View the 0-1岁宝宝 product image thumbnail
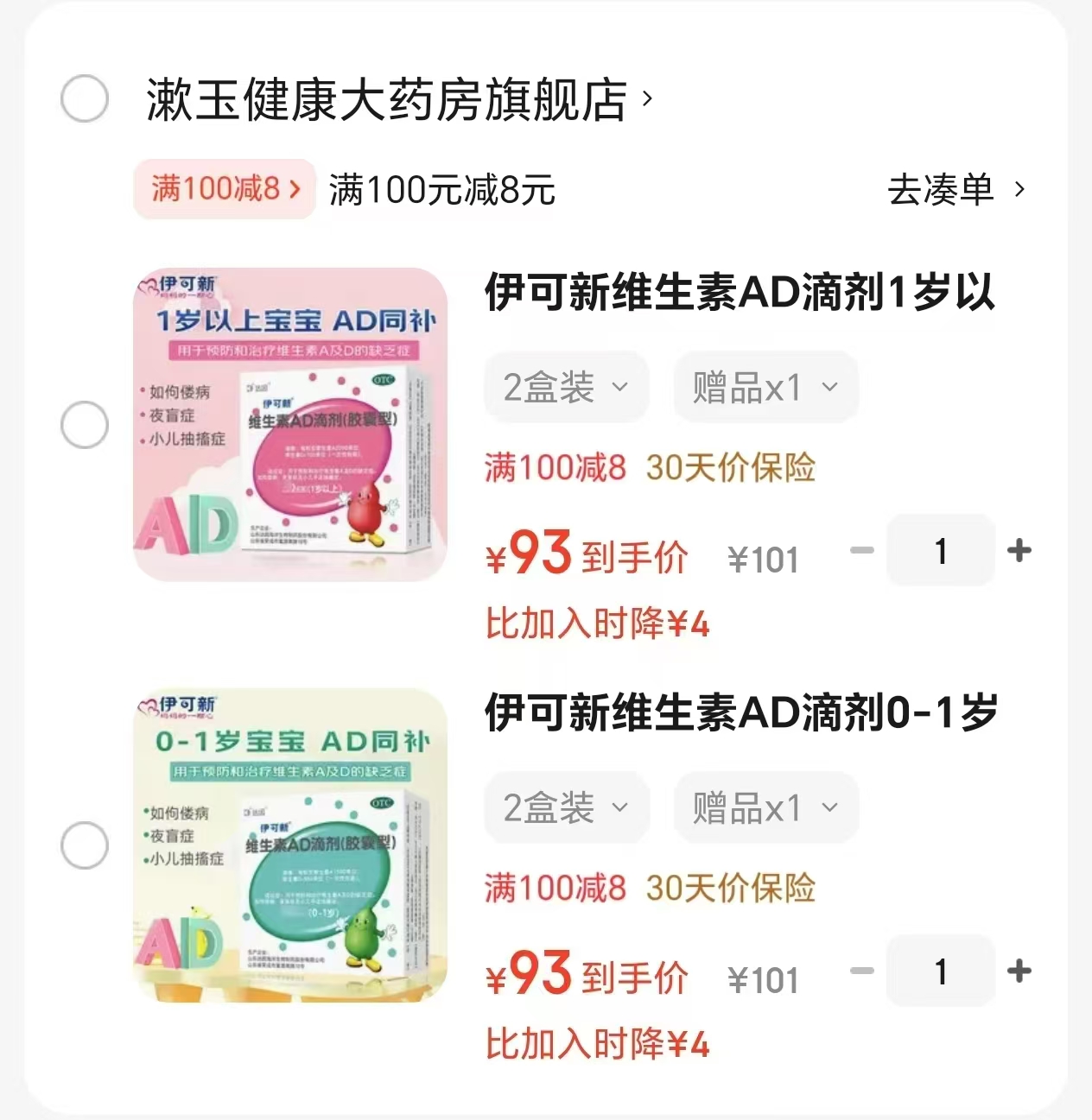The width and height of the screenshot is (1092, 1120). [x=290, y=845]
